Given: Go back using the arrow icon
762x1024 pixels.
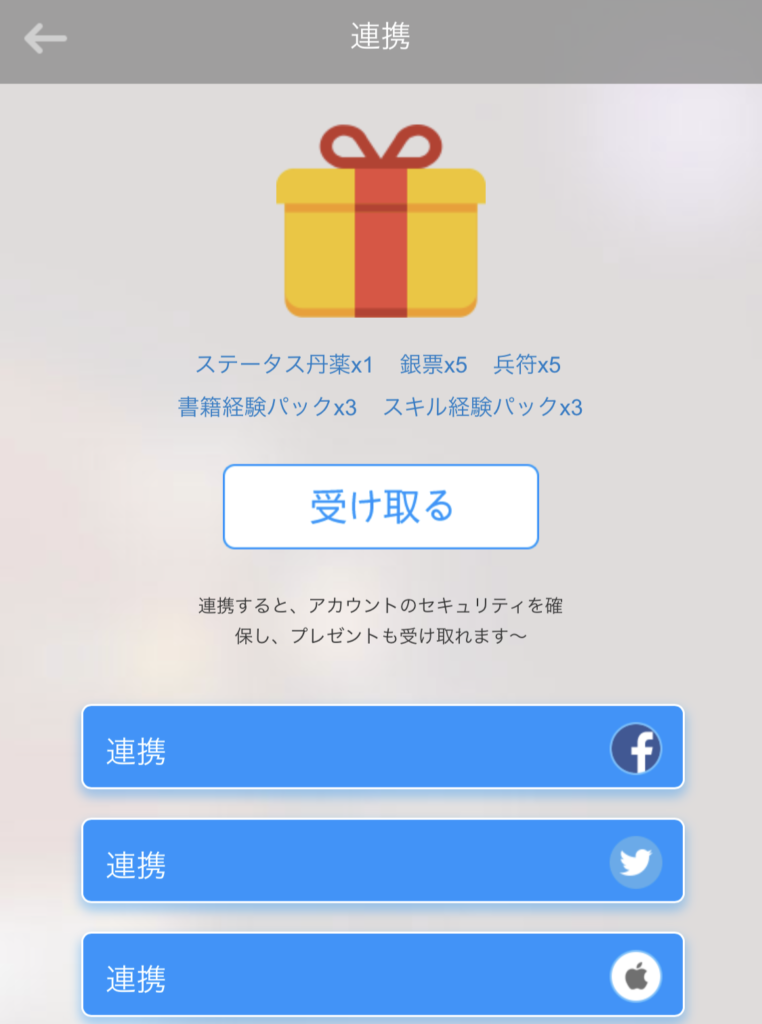Looking at the screenshot, I should tap(46, 39).
